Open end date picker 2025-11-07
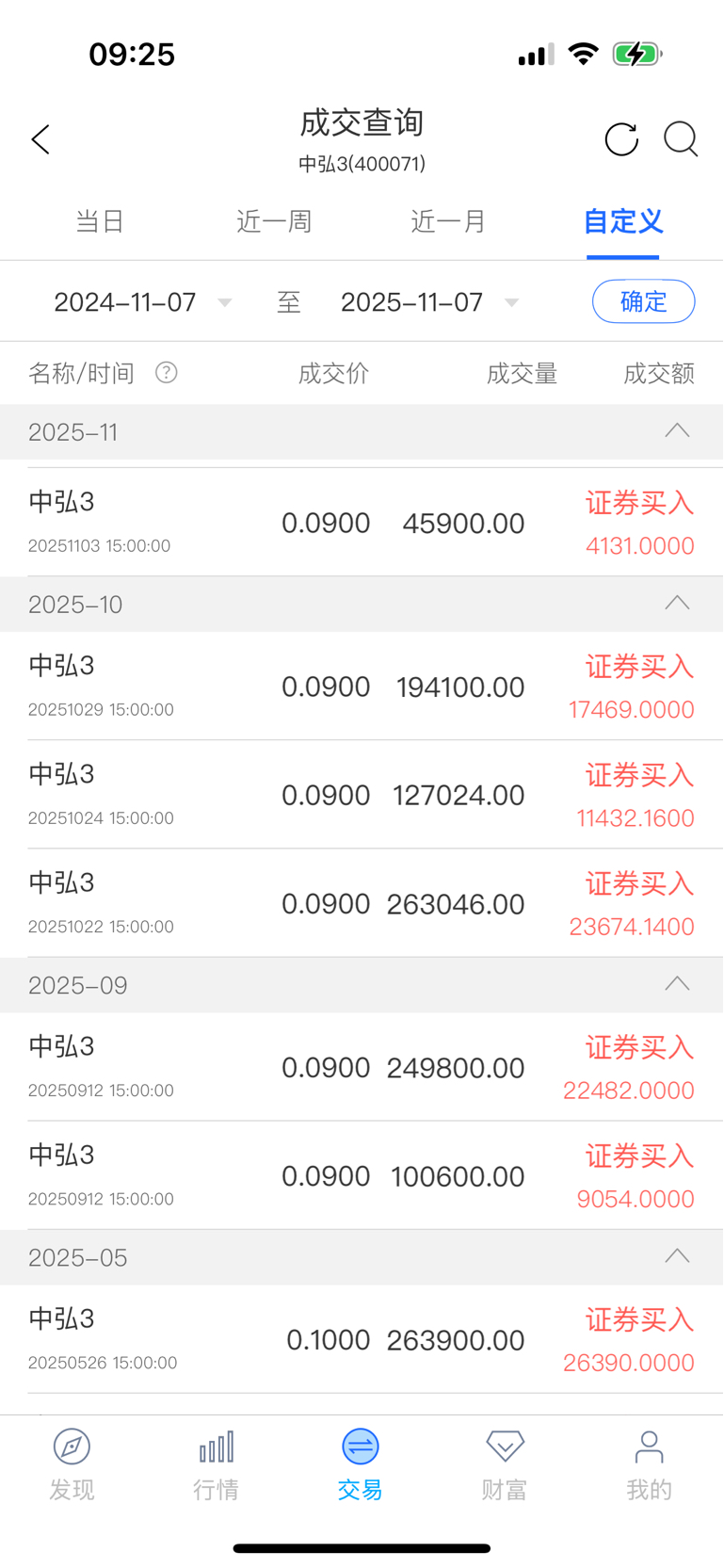This screenshot has height=1568, width=724. pos(428,302)
